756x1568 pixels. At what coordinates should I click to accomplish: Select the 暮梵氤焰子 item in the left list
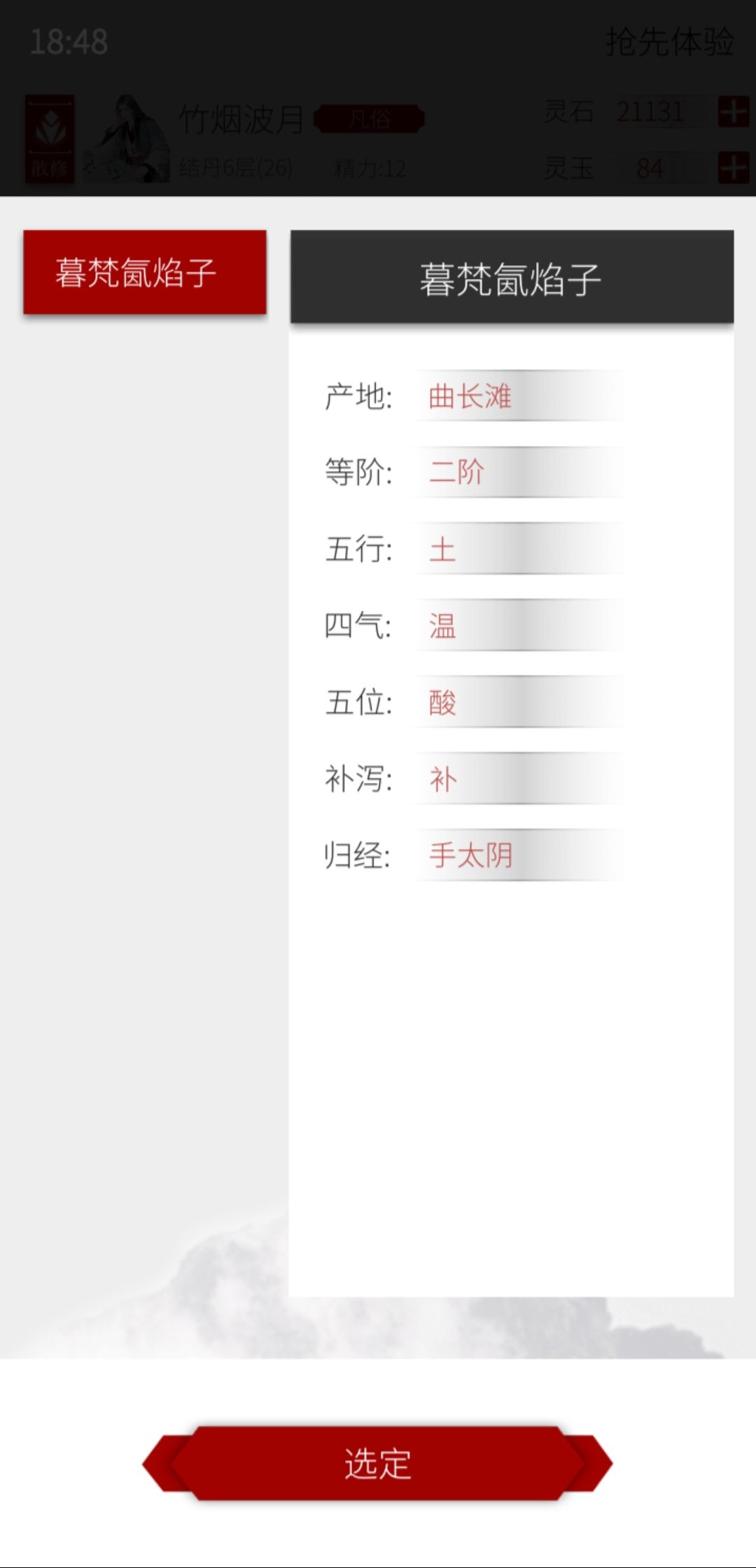(x=145, y=272)
